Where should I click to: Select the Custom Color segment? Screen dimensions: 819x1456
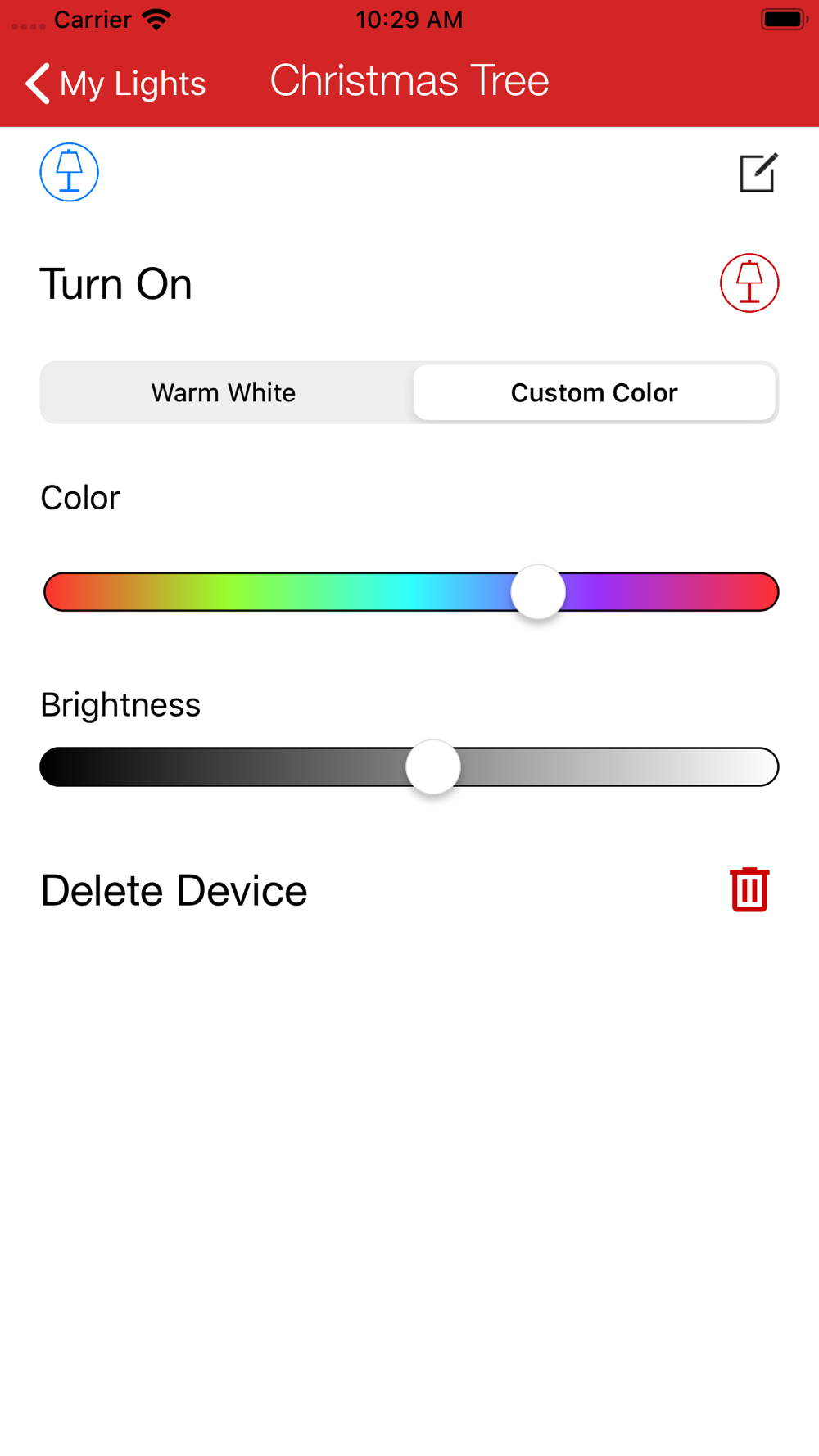pyautogui.click(x=594, y=393)
